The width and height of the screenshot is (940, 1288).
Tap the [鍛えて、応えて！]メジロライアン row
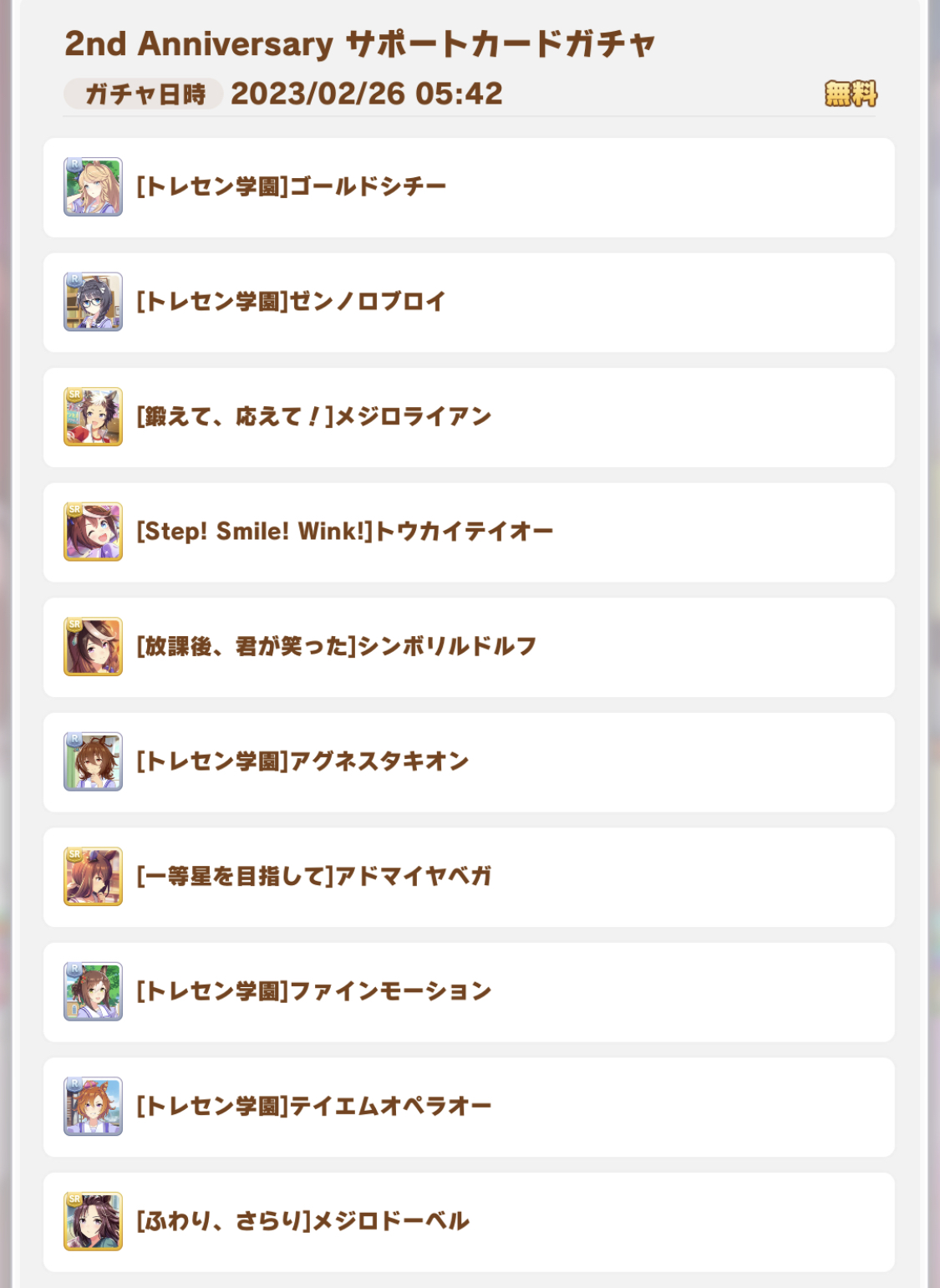pyautogui.click(x=468, y=417)
